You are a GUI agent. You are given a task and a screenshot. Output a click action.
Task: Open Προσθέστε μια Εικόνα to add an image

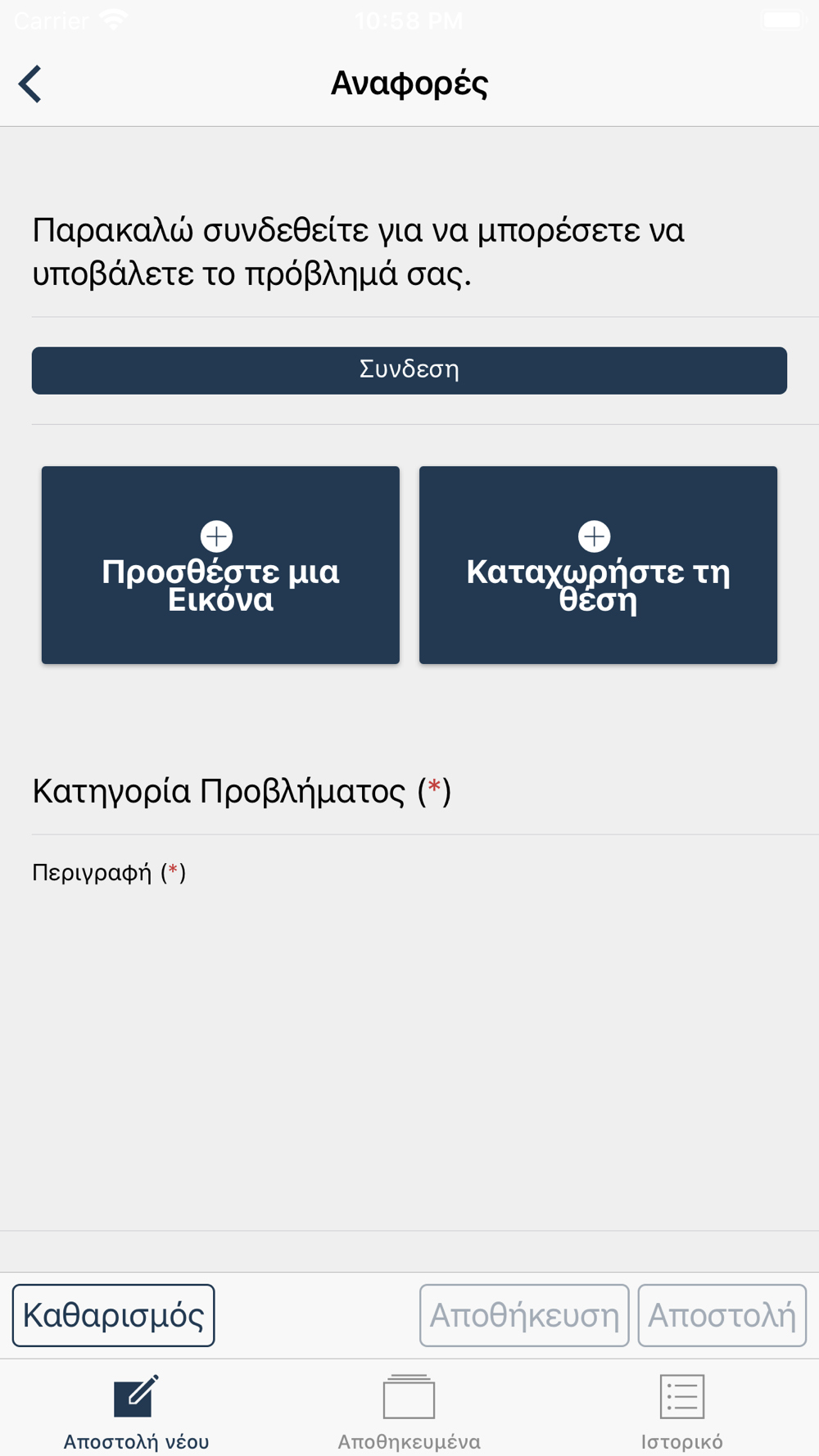[x=220, y=565]
